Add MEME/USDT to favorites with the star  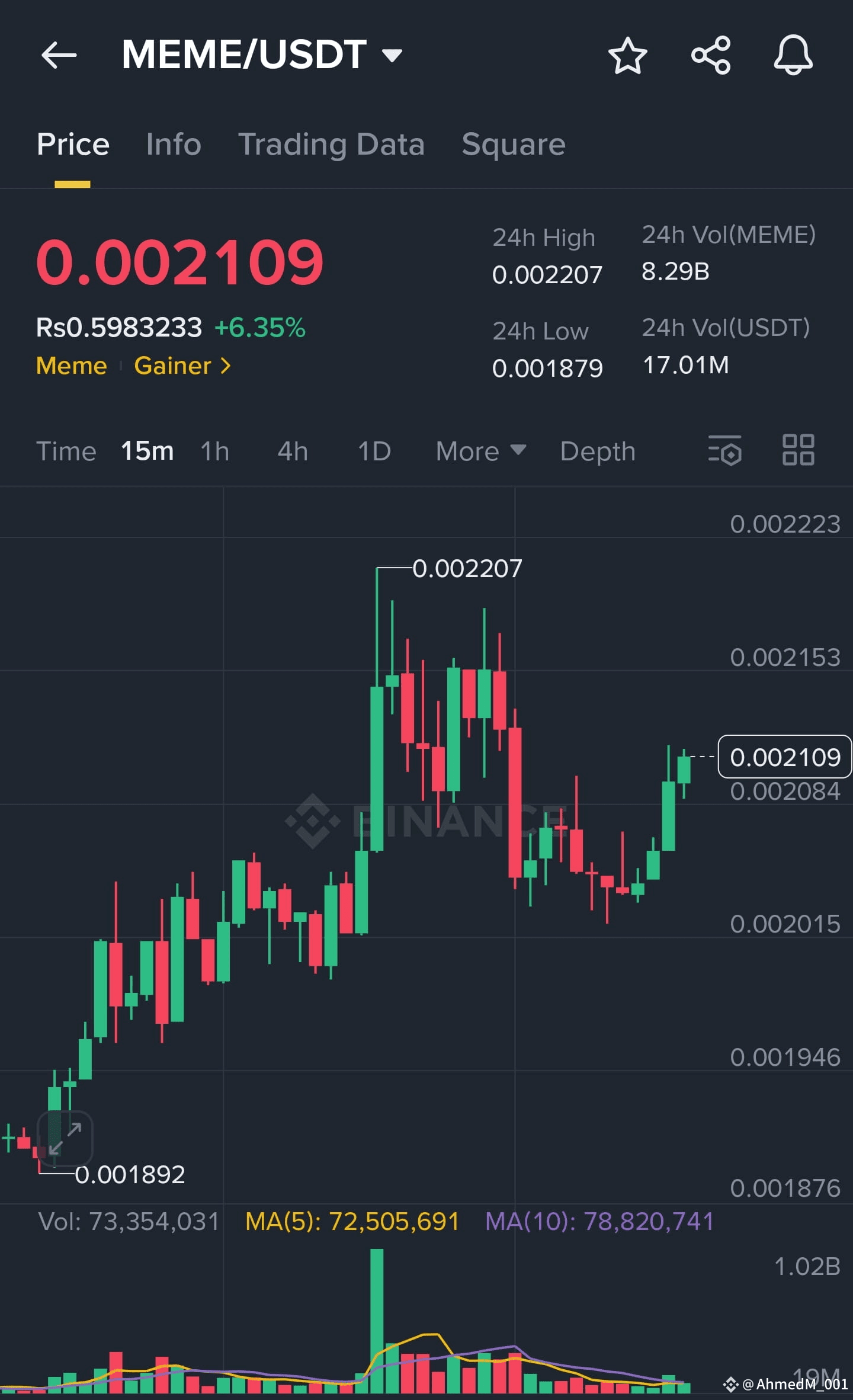627,56
